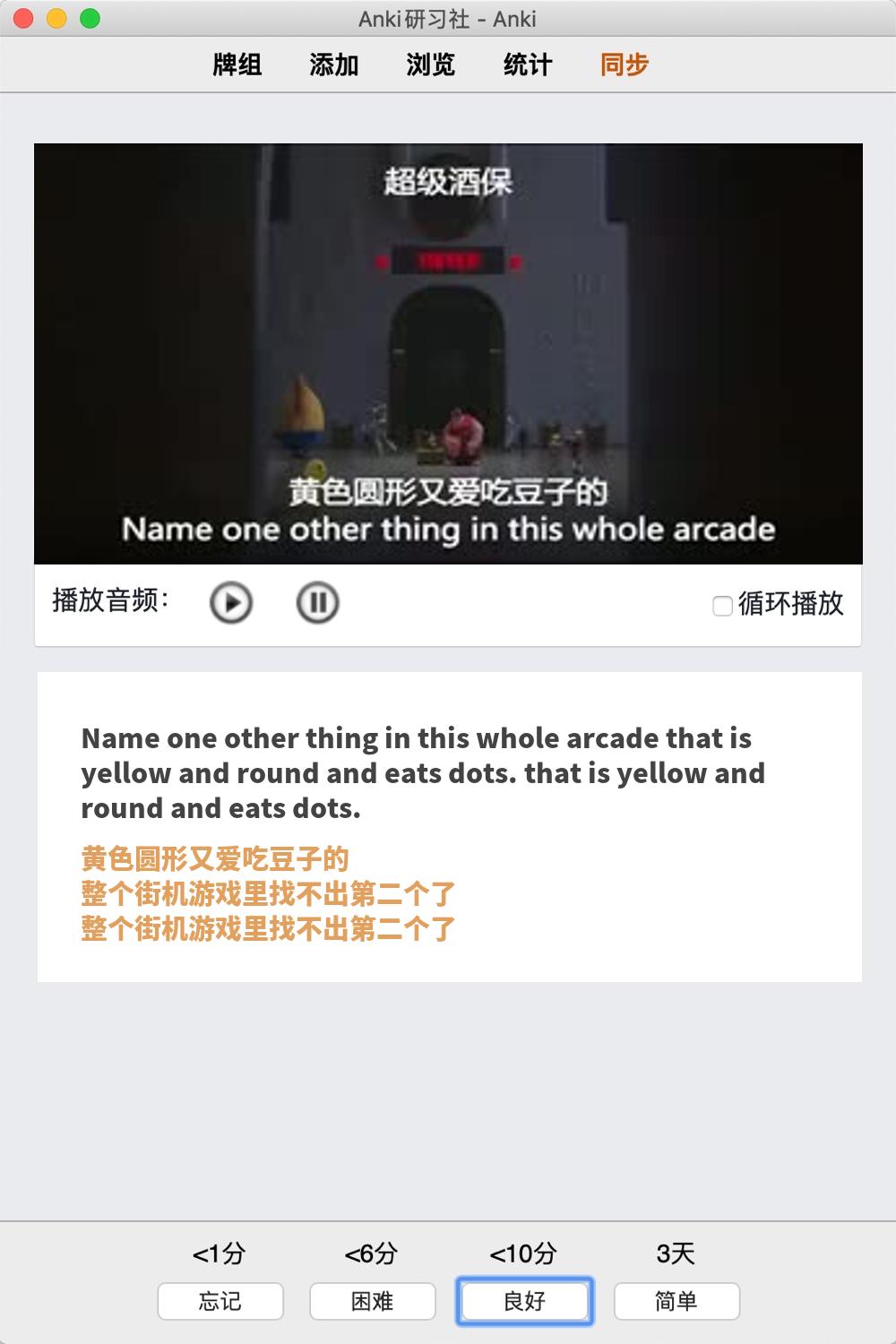Minimize the window with yellow button

coord(56,18)
